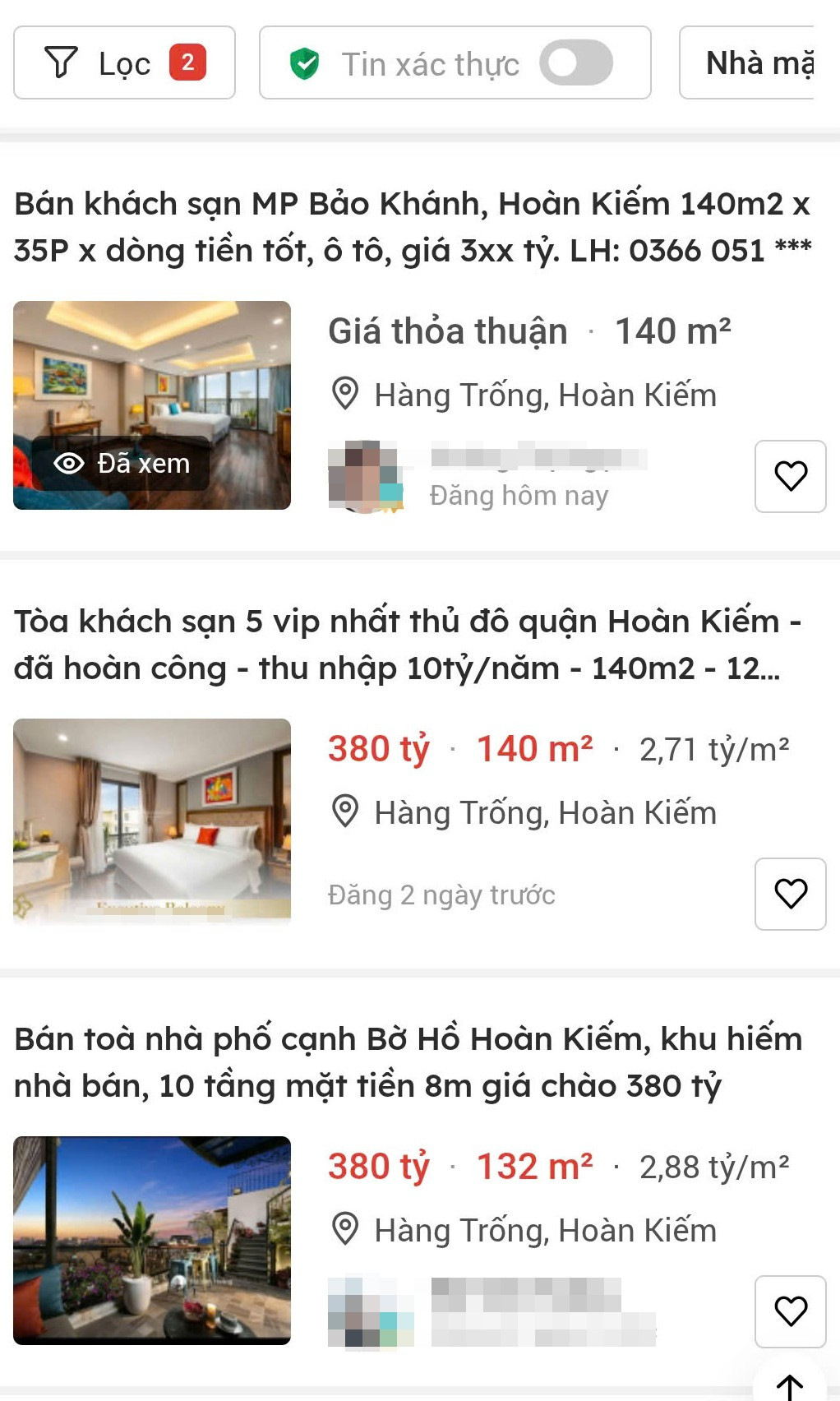Enable the Tin xác thực toggle switch
This screenshot has width=840, height=1401.
point(575,63)
